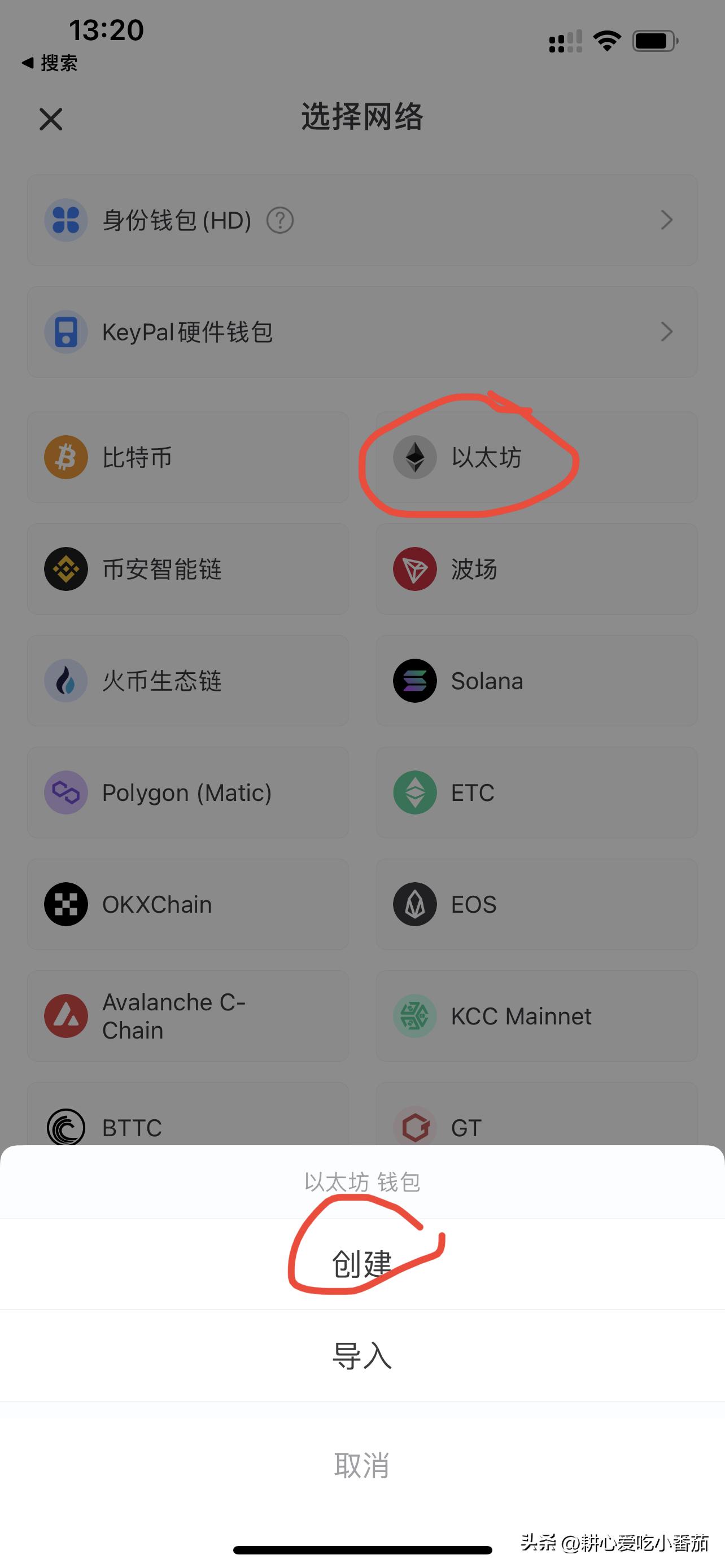Tap 创建 to create an Ethereum wallet
The width and height of the screenshot is (725, 1568).
click(361, 1264)
